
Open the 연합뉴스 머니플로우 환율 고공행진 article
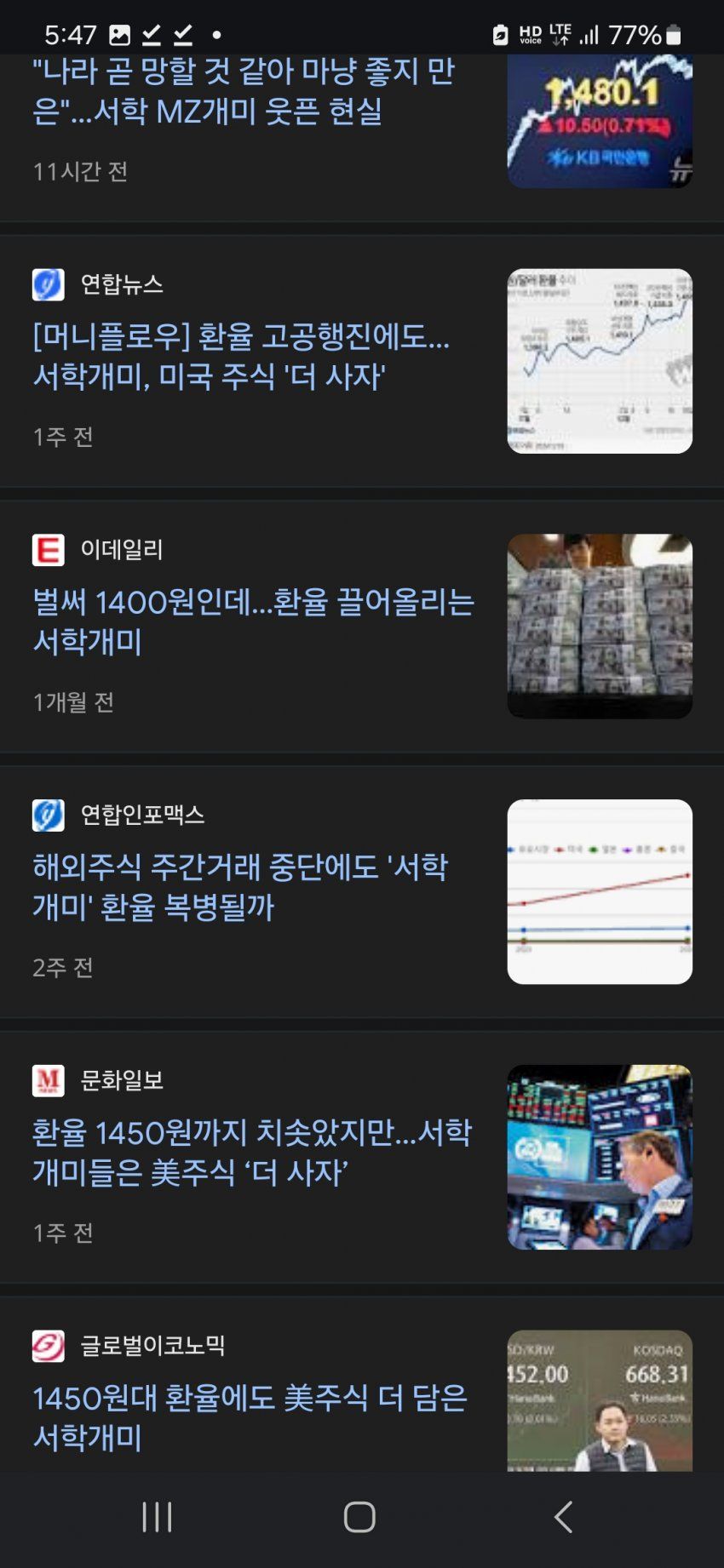241,356
